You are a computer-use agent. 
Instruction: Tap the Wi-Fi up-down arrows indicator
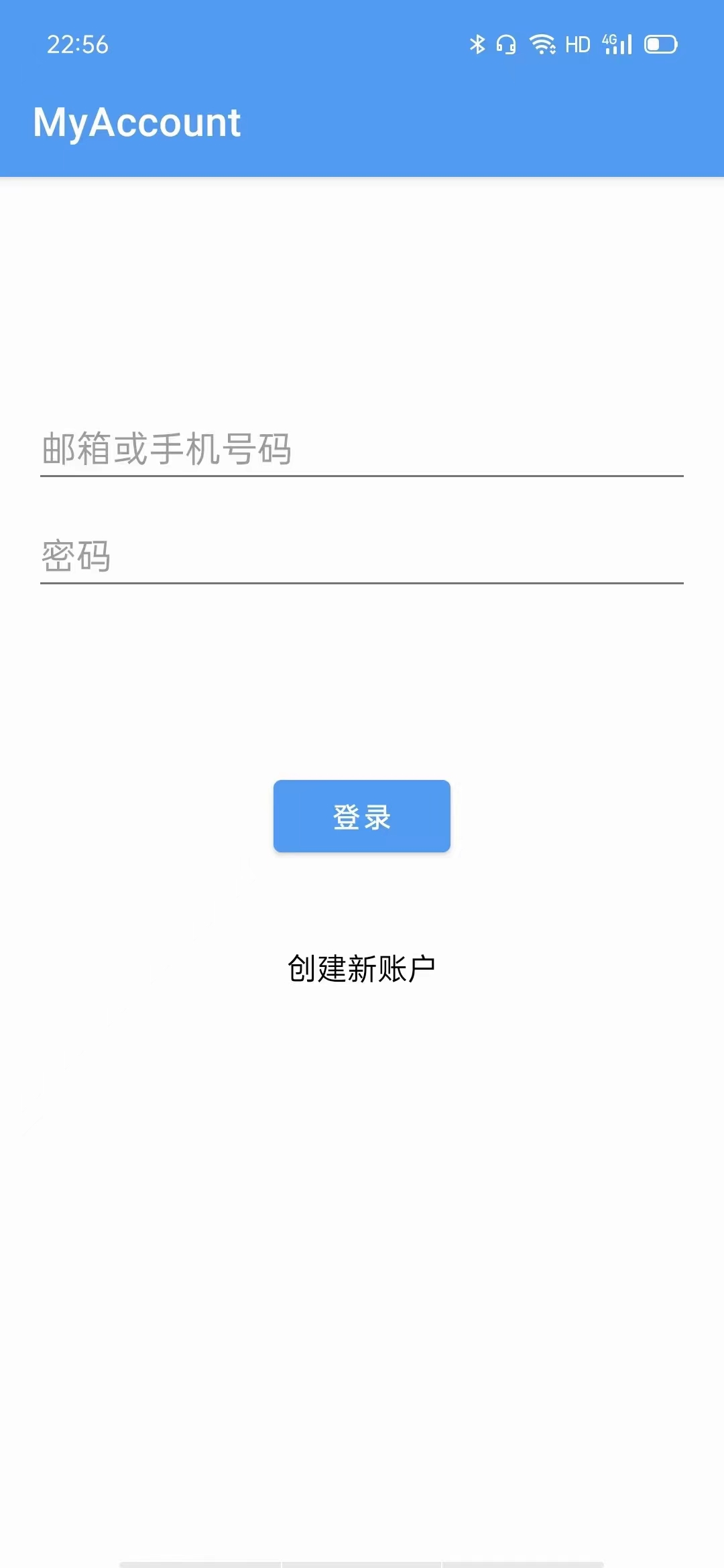[552, 50]
